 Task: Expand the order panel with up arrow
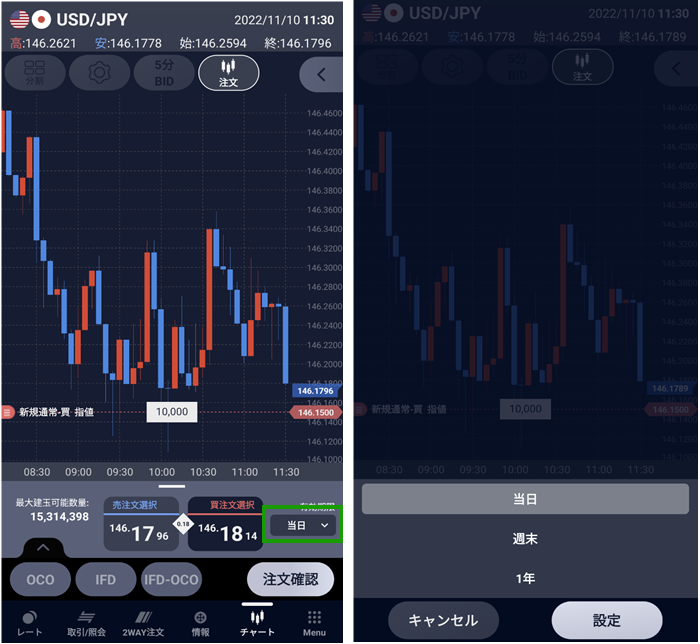tap(43, 548)
